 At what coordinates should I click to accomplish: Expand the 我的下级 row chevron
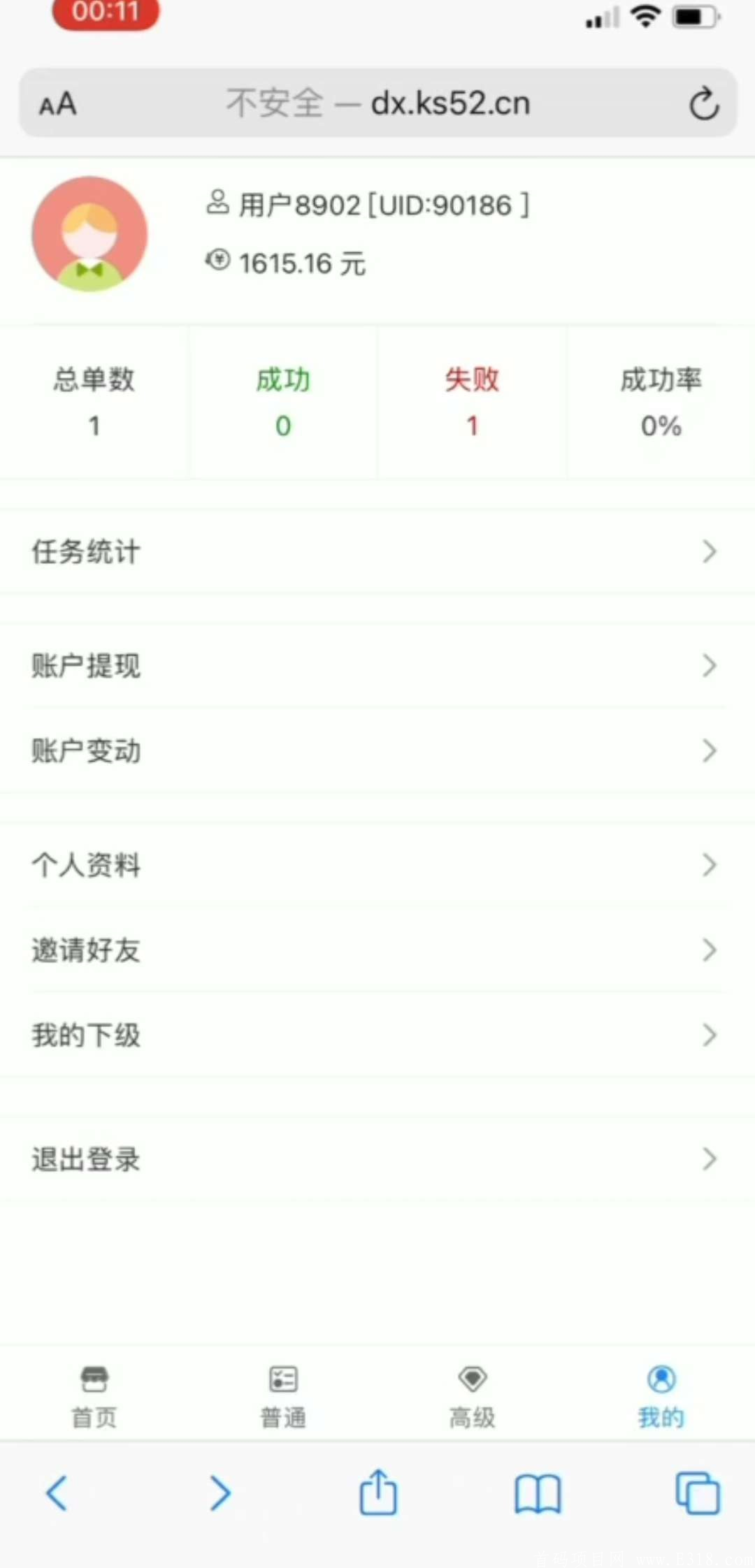pyautogui.click(x=709, y=1036)
